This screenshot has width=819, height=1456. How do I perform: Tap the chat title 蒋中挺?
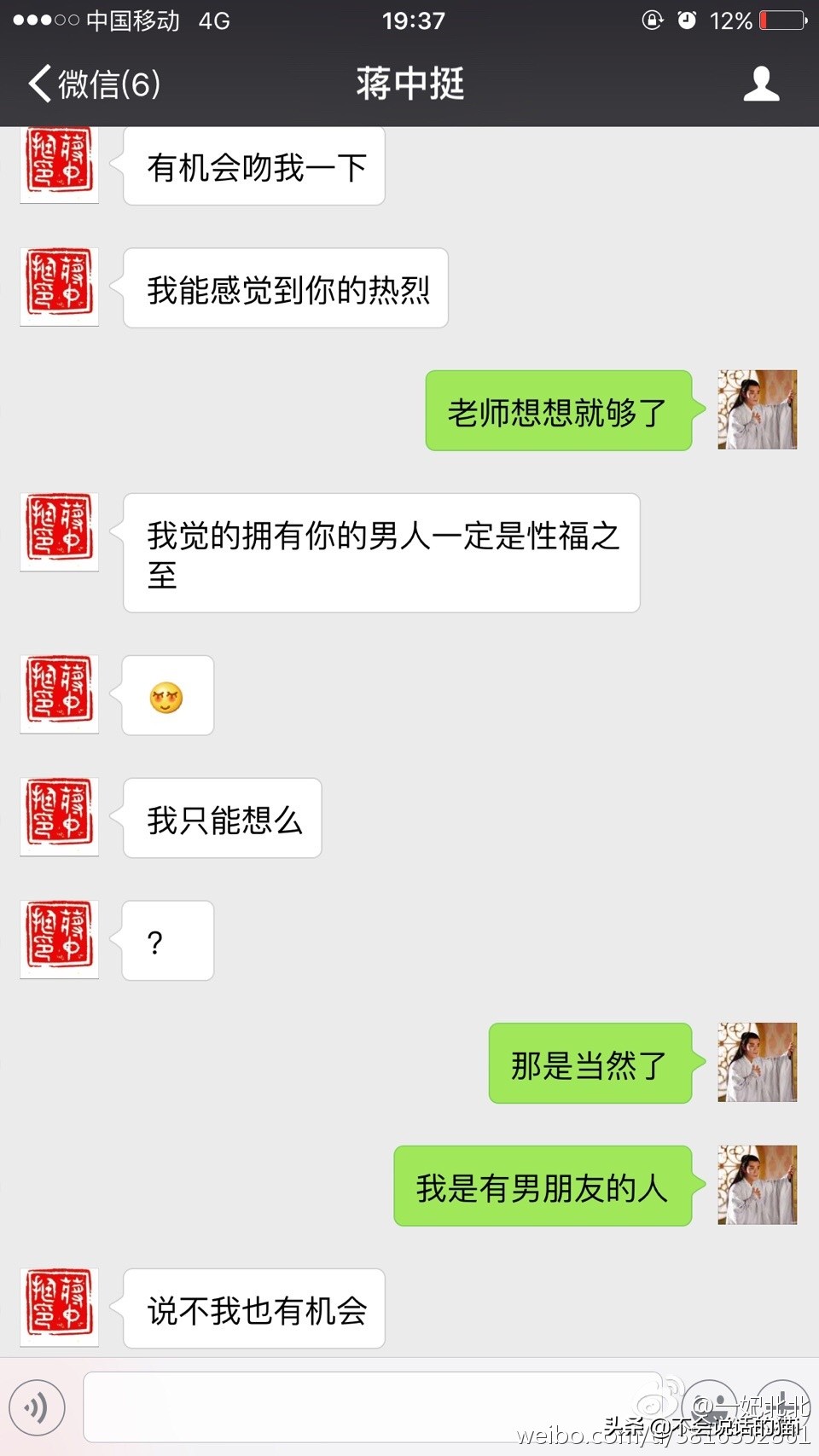pyautogui.click(x=409, y=83)
